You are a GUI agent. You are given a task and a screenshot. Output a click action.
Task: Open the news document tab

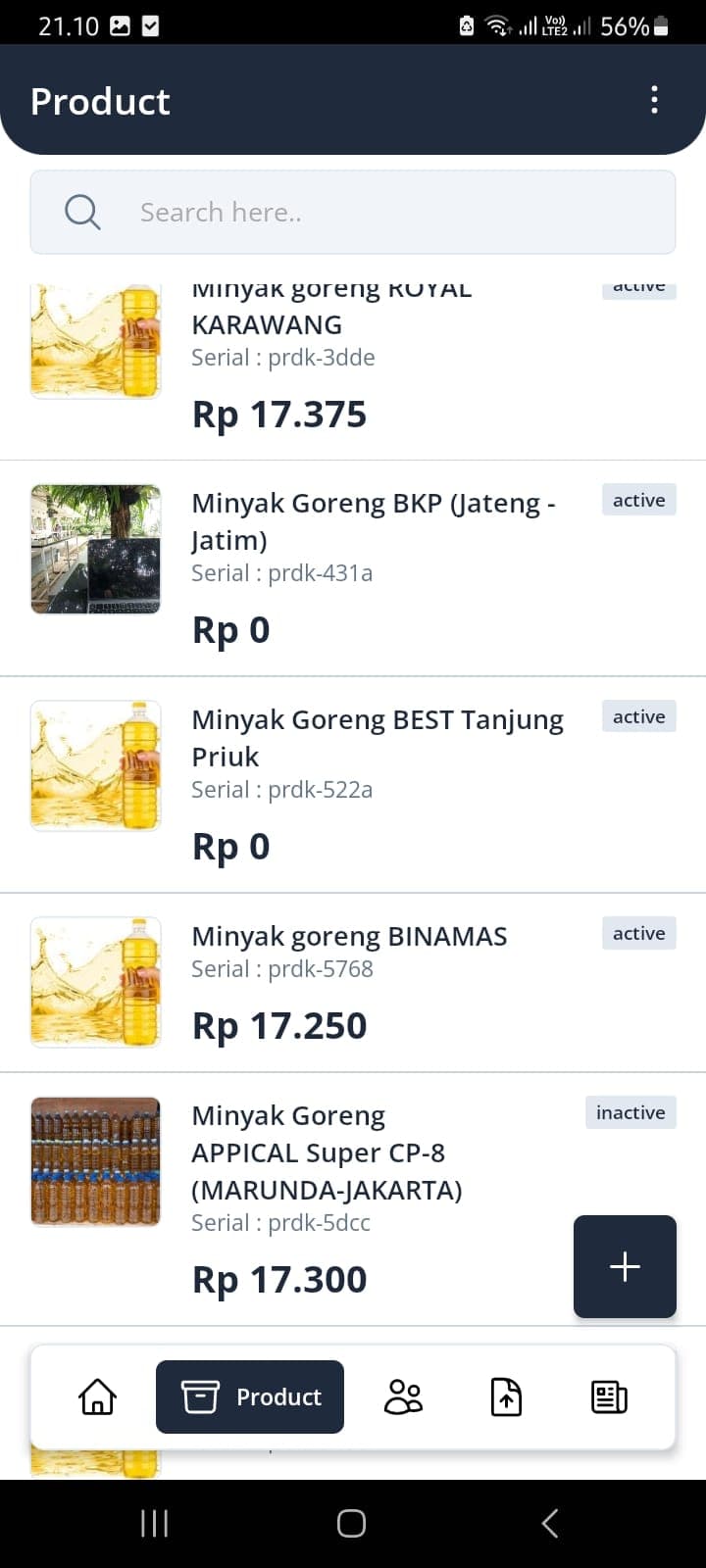pos(609,1396)
